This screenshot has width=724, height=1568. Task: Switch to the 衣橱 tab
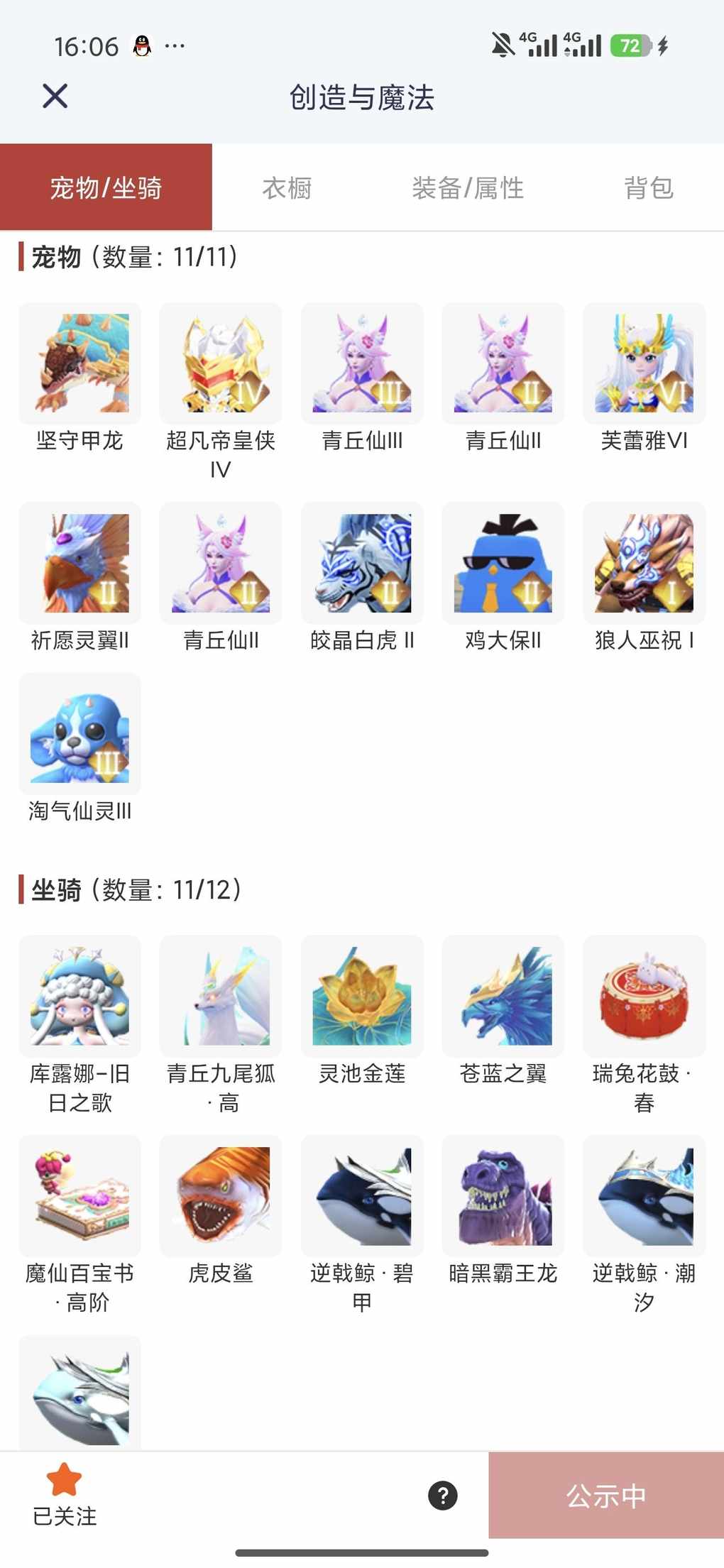click(287, 188)
